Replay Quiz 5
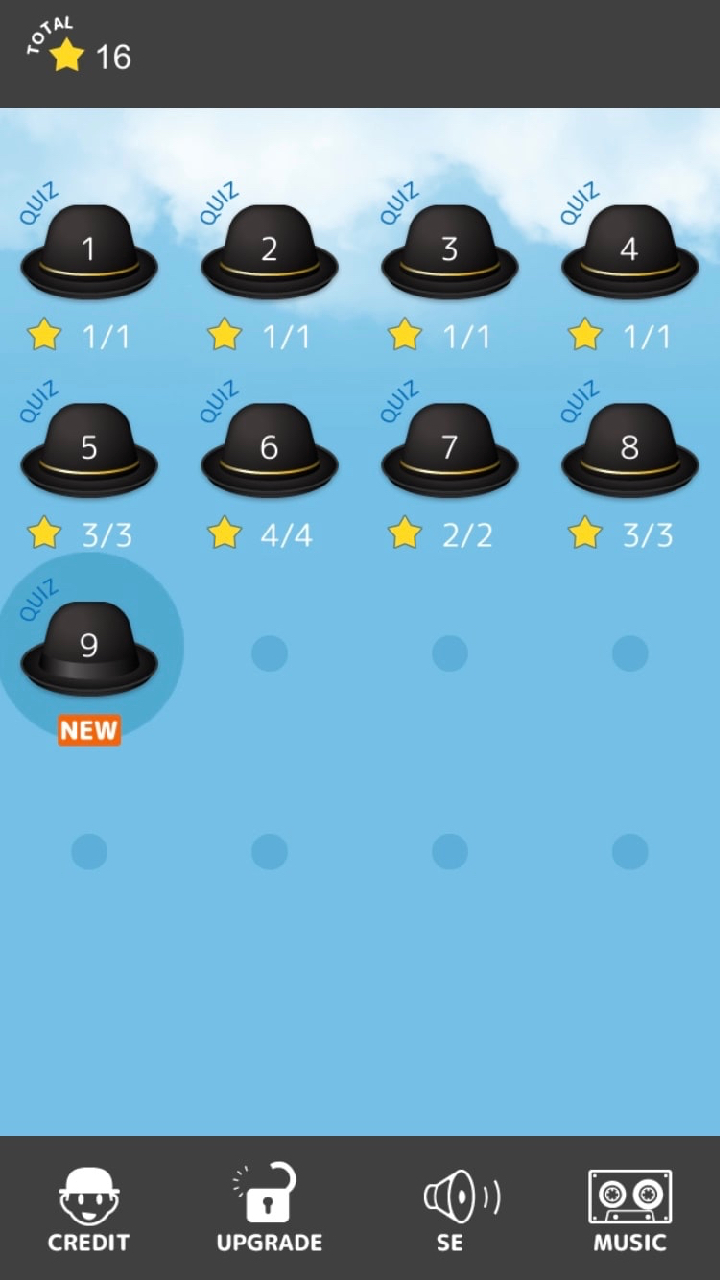Viewport: 720px width, 1280px height. [89, 449]
